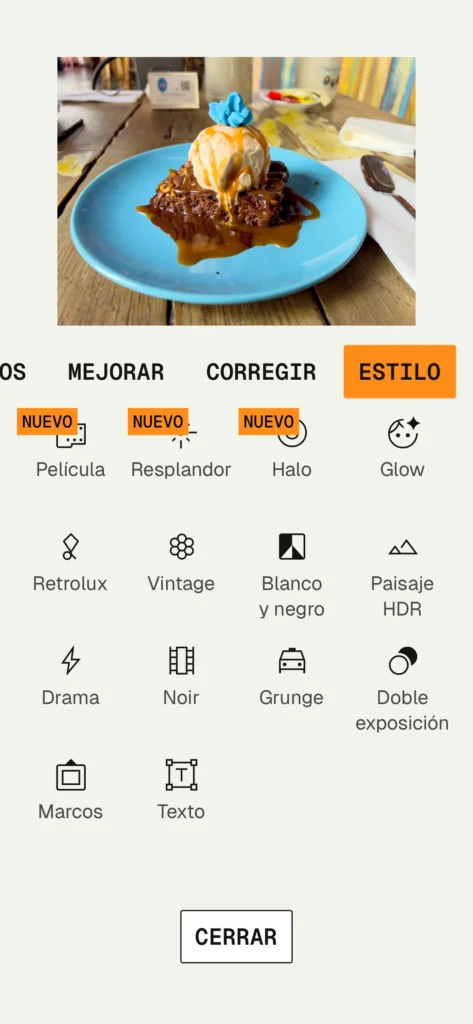Screen dimensions: 473x1024
Task: Open Doble exposición tool
Action: 402,689
